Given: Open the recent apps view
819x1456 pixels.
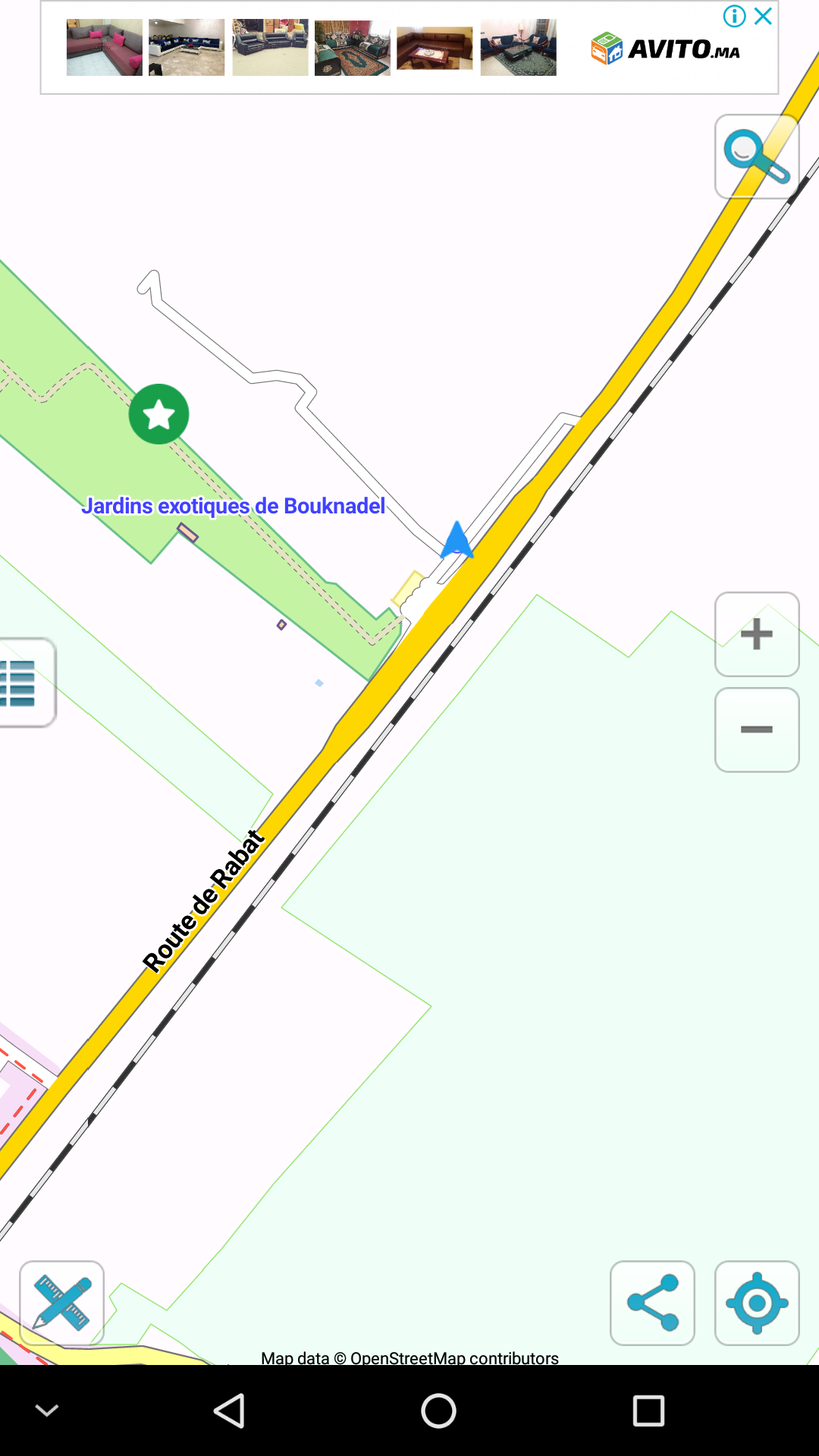Looking at the screenshot, I should coord(648,1410).
